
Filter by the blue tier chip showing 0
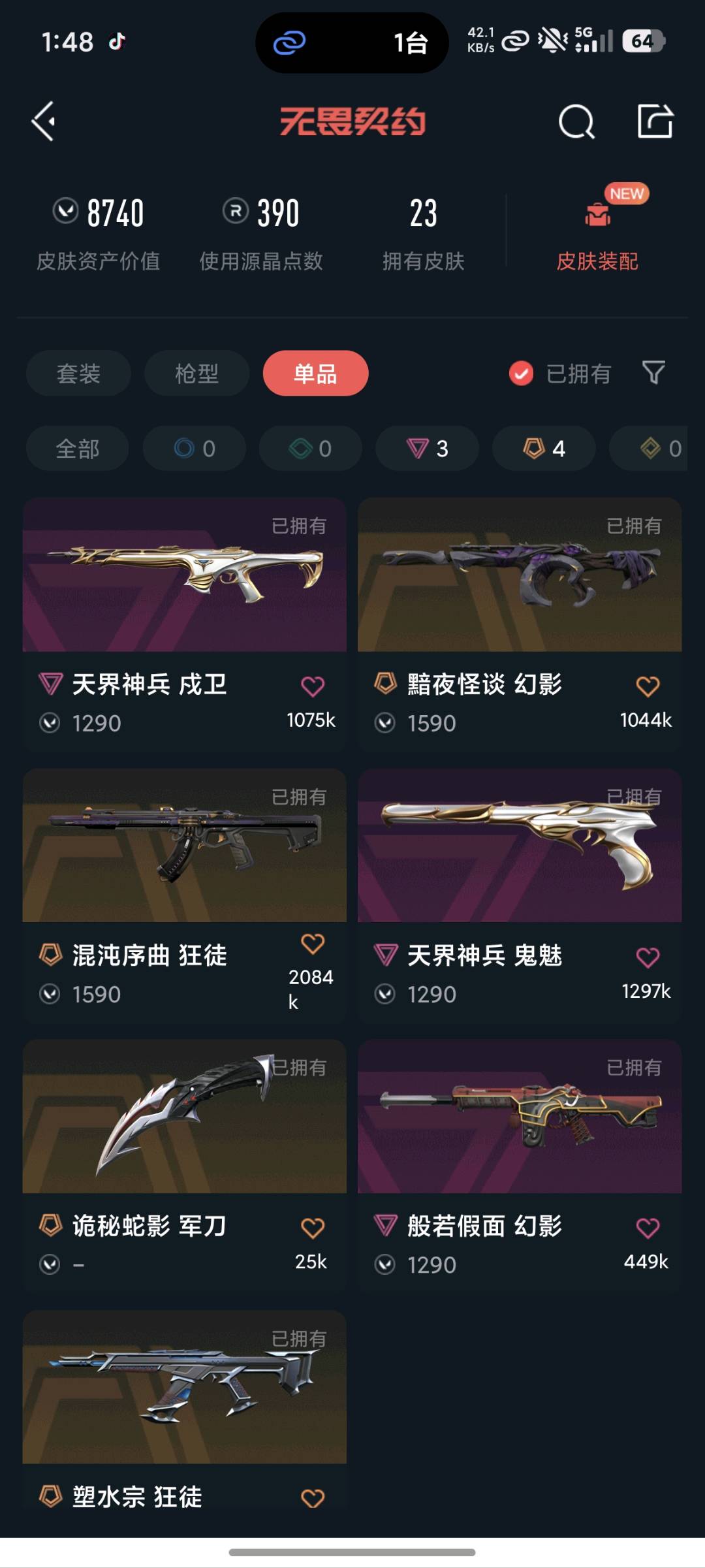[x=194, y=449]
